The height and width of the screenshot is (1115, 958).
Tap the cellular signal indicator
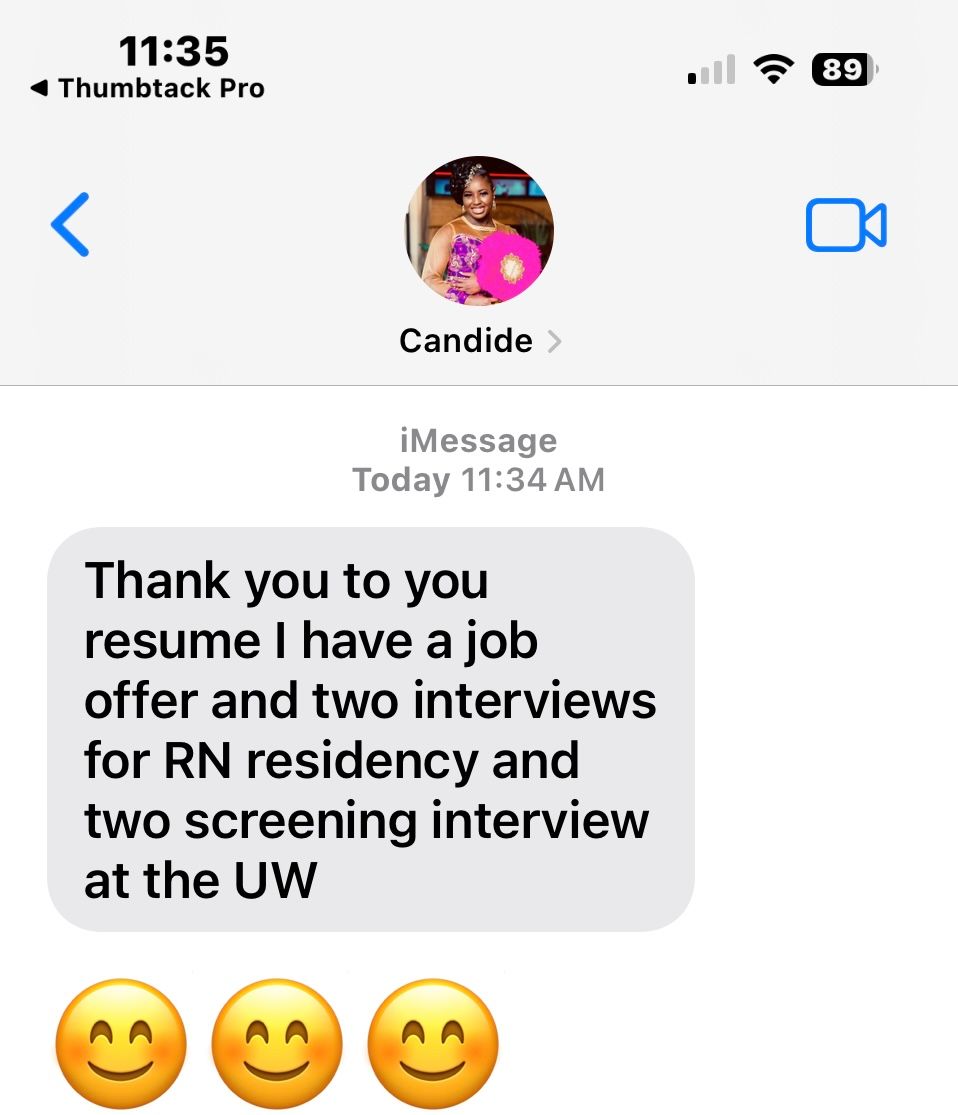(710, 69)
